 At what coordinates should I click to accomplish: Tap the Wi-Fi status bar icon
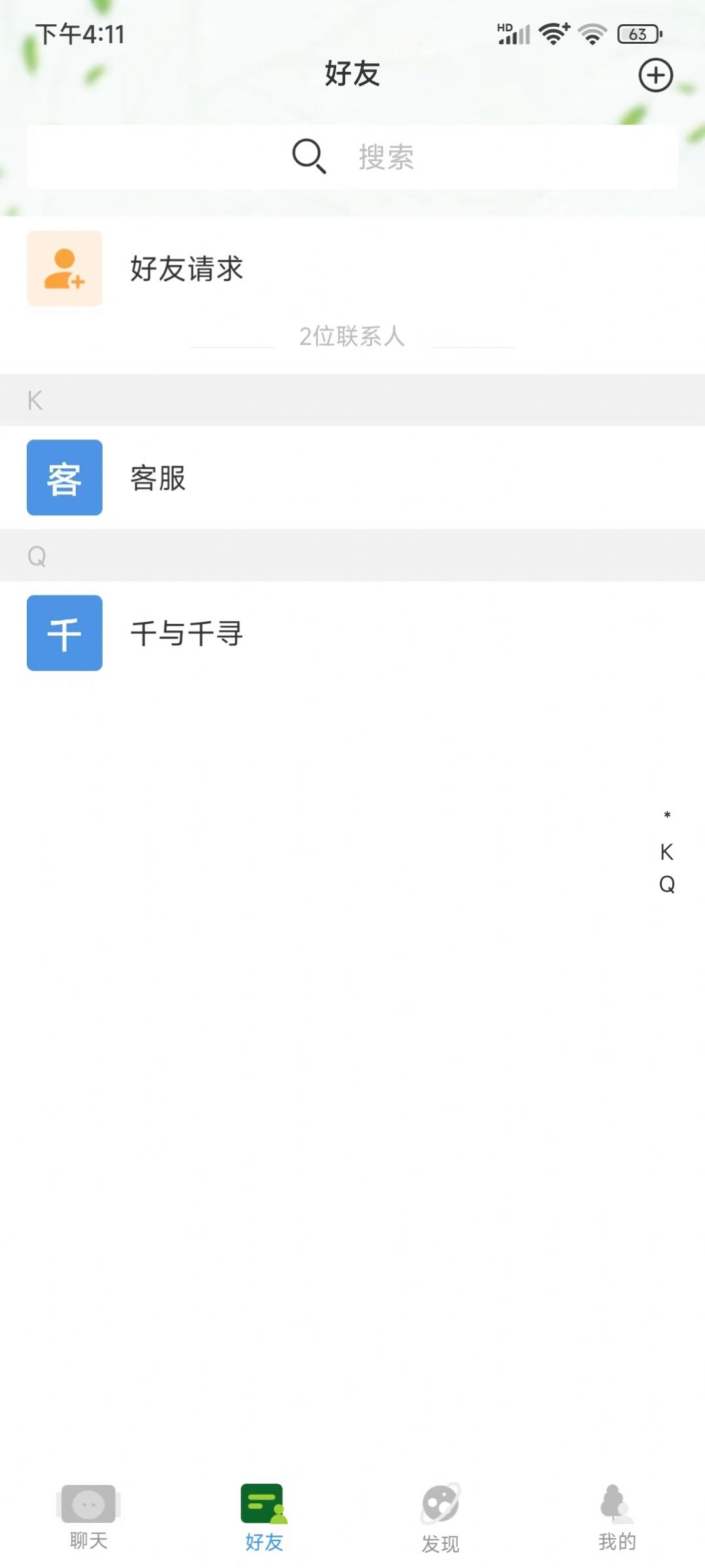click(x=551, y=34)
